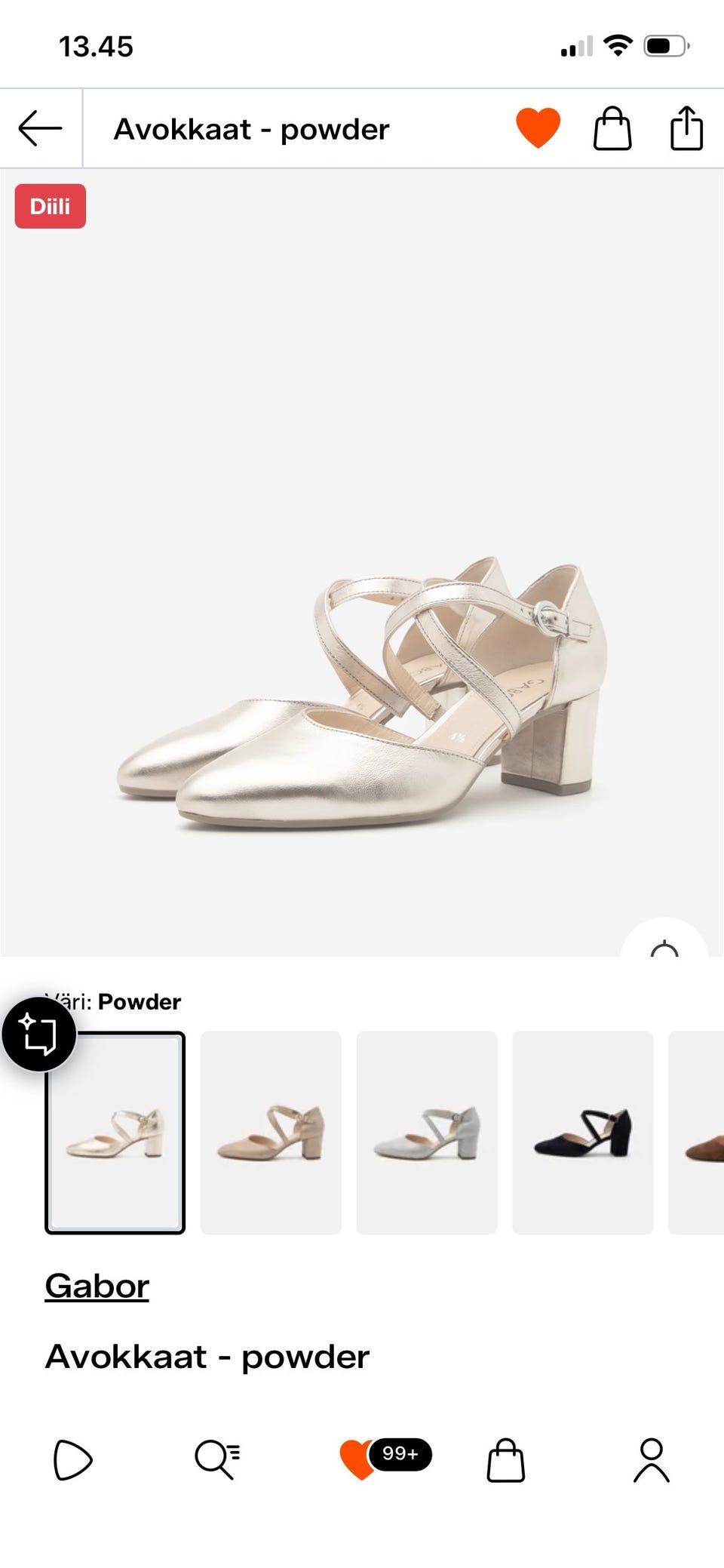
Task: Open the home tab in the bottom bar
Action: click(72, 1459)
